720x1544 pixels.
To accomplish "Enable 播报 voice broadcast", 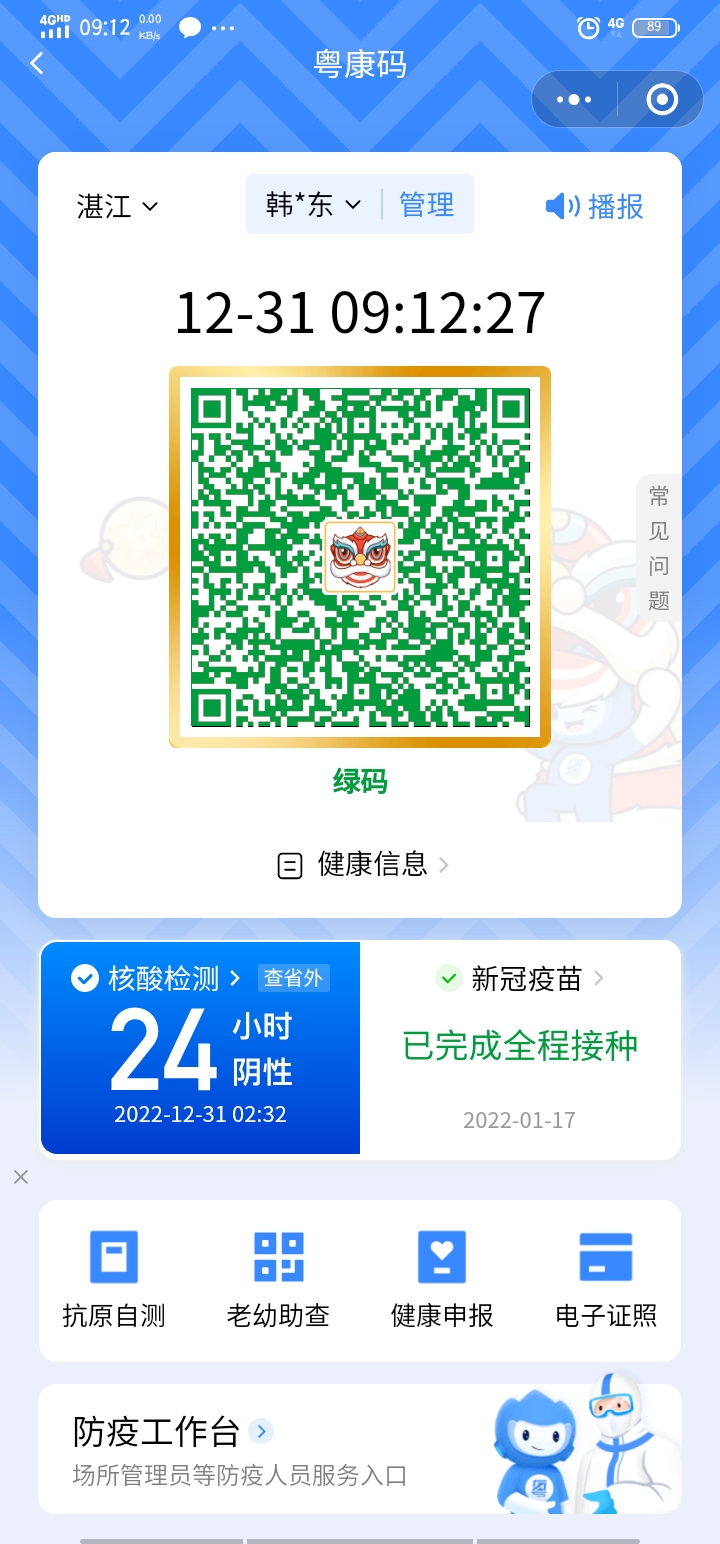I will click(594, 206).
